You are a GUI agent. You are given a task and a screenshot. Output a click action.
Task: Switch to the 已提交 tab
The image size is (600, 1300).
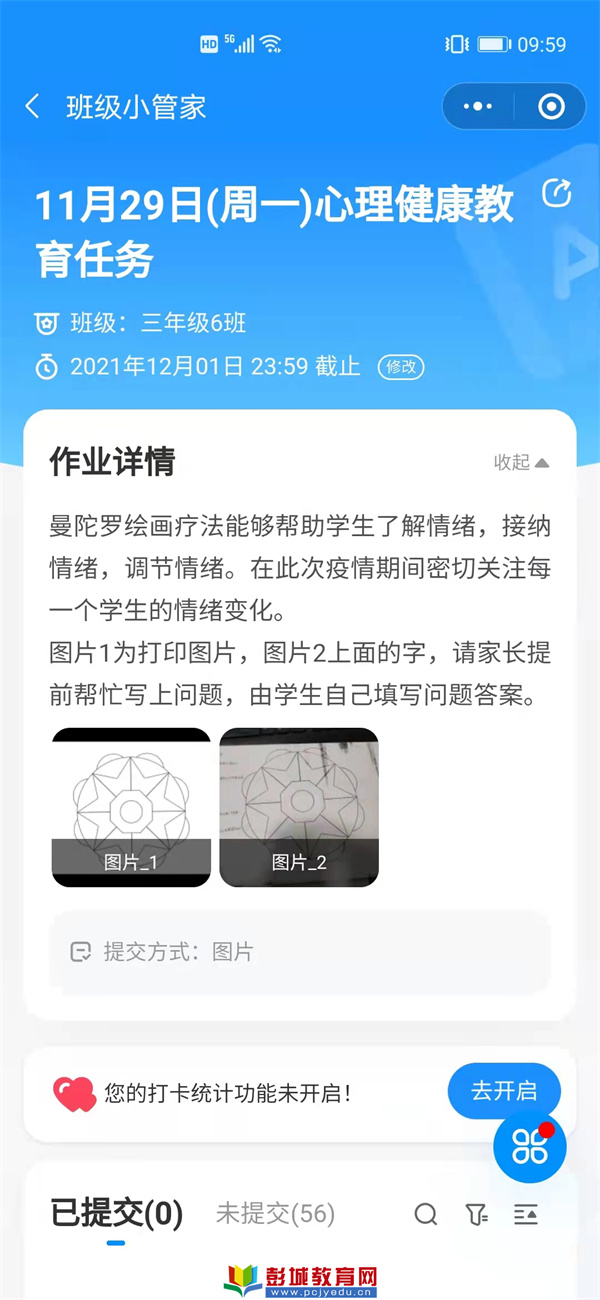click(116, 1214)
